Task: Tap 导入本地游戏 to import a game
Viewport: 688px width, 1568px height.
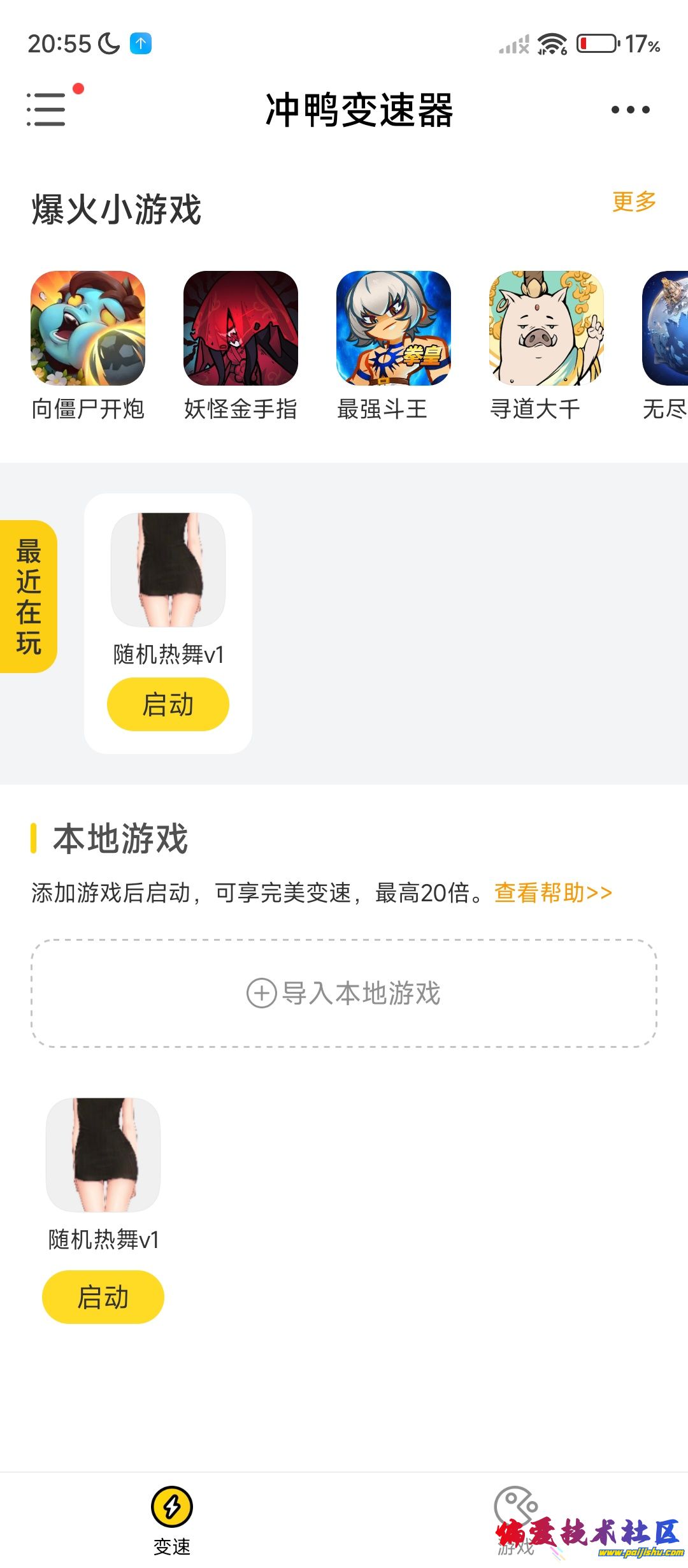Action: [x=344, y=993]
